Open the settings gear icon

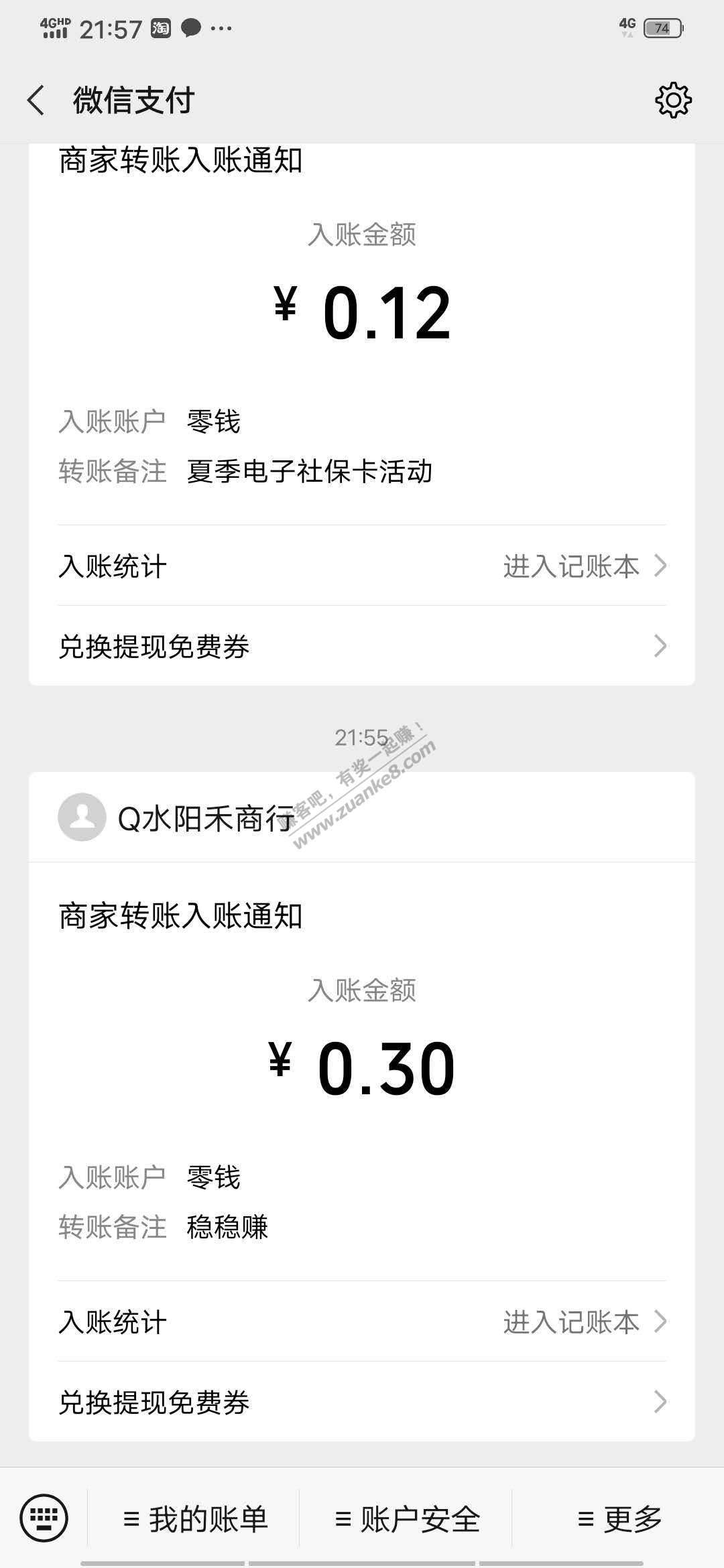click(x=673, y=101)
